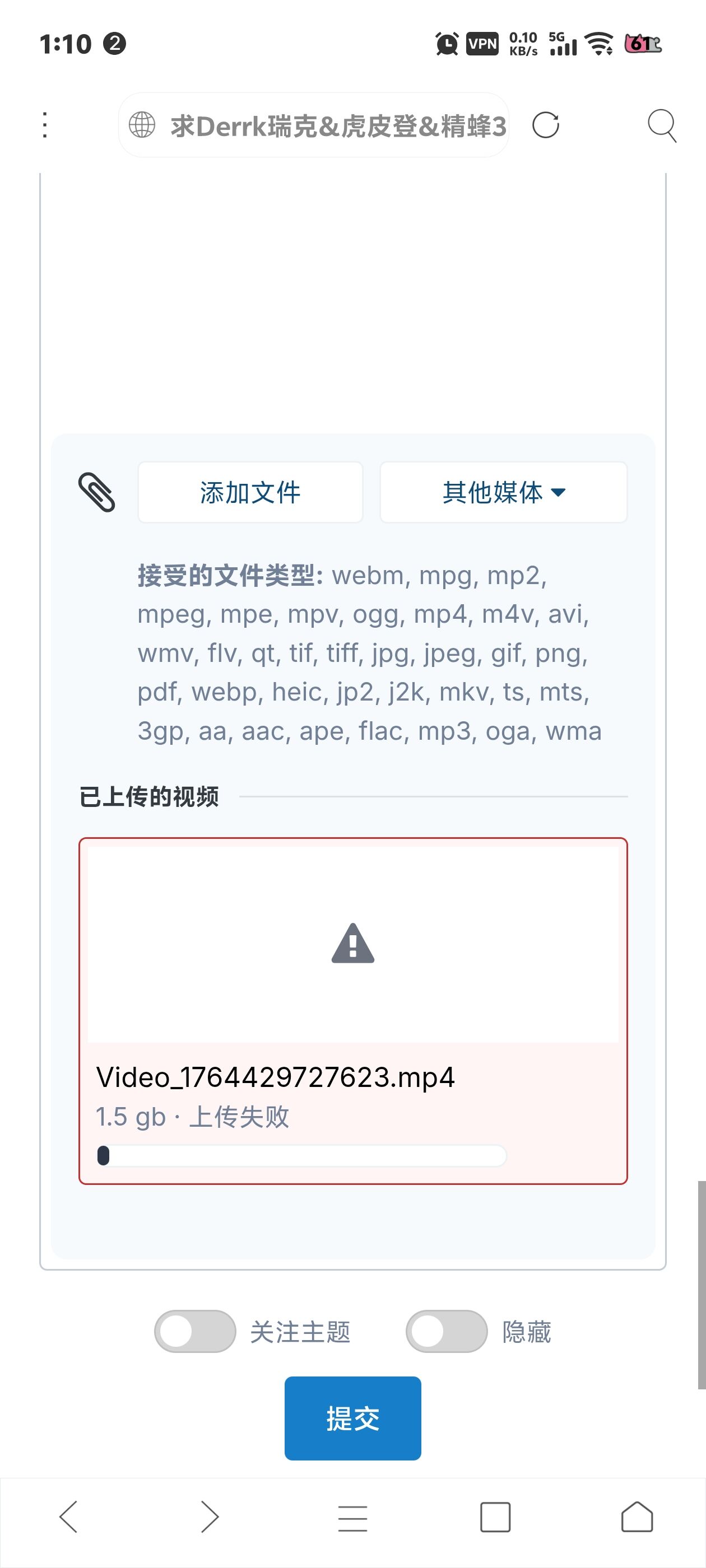Submit the post with 提交
The image size is (706, 1568).
tap(352, 1418)
